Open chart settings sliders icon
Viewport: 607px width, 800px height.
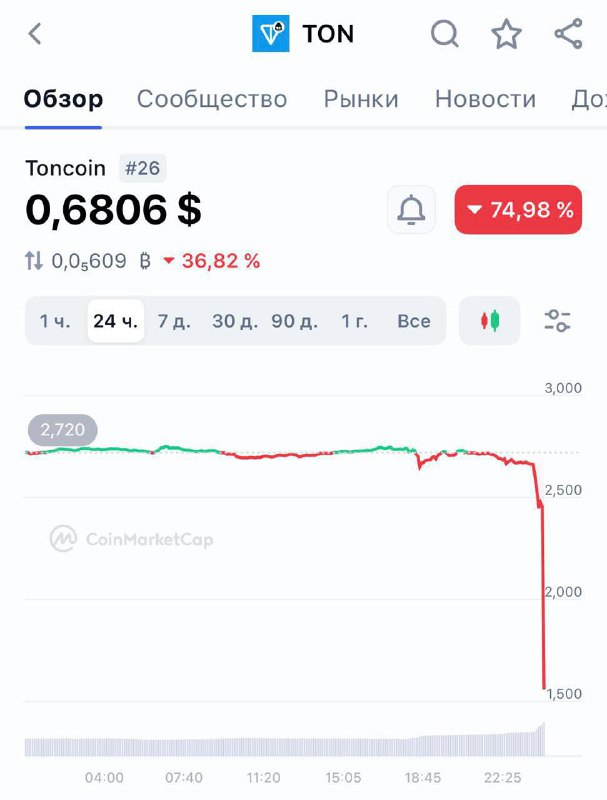[557, 321]
